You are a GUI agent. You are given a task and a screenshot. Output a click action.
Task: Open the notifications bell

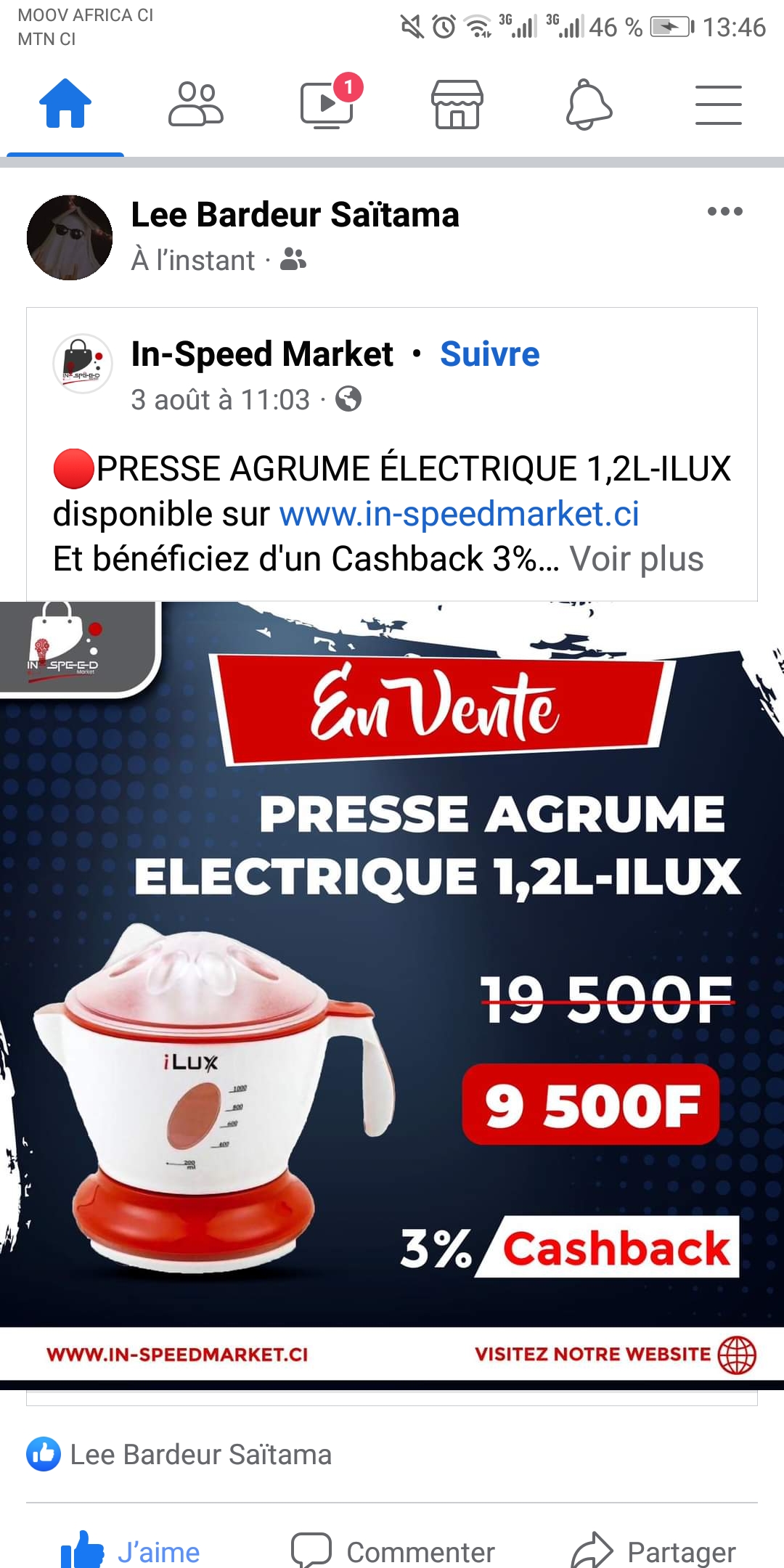tap(588, 104)
